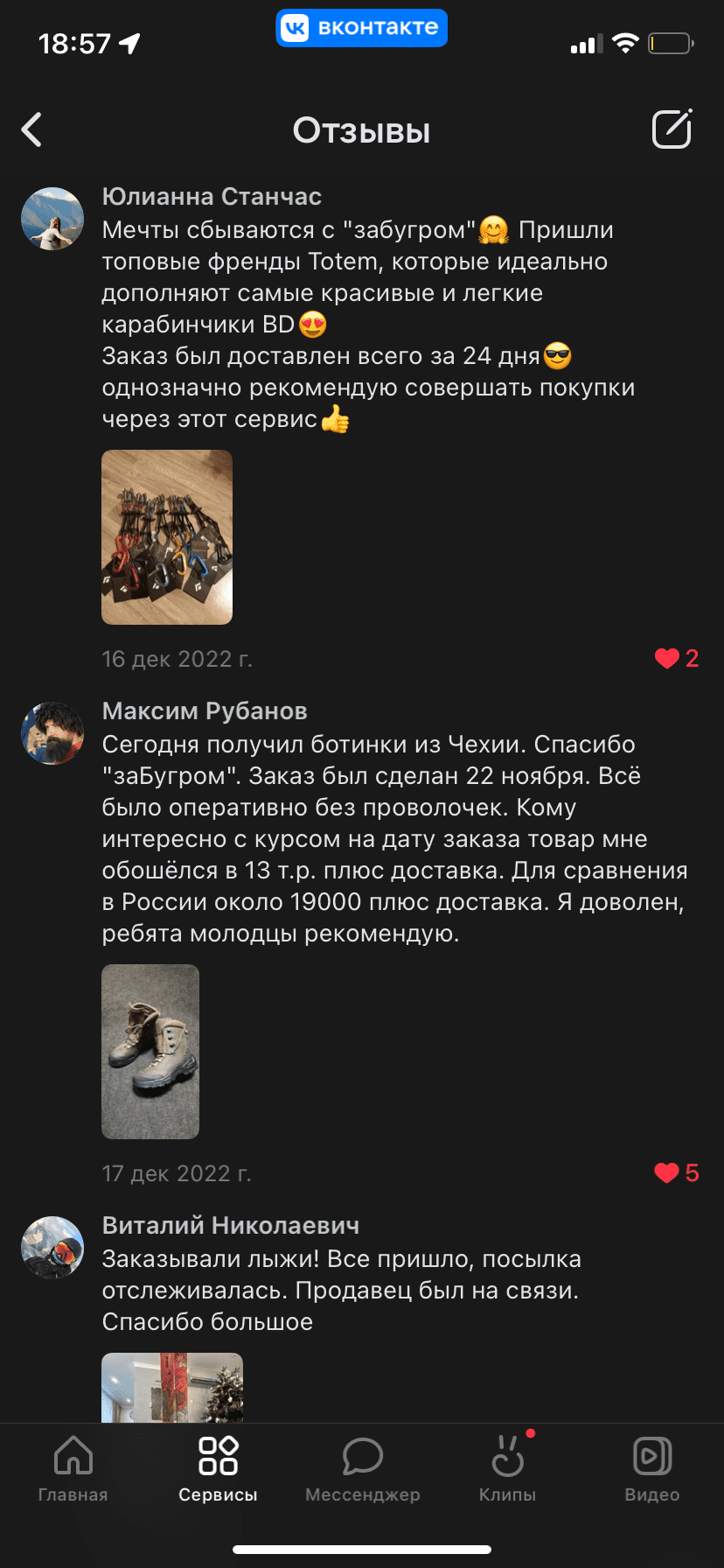Viewport: 724px width, 1568px height.
Task: Like Юлианна Станчас's review
Action: click(667, 659)
